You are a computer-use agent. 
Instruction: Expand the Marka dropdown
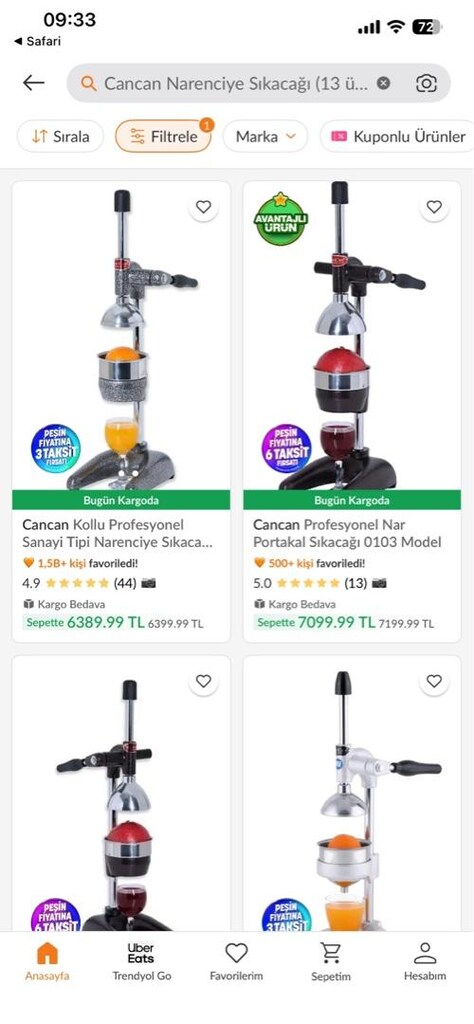(265, 136)
